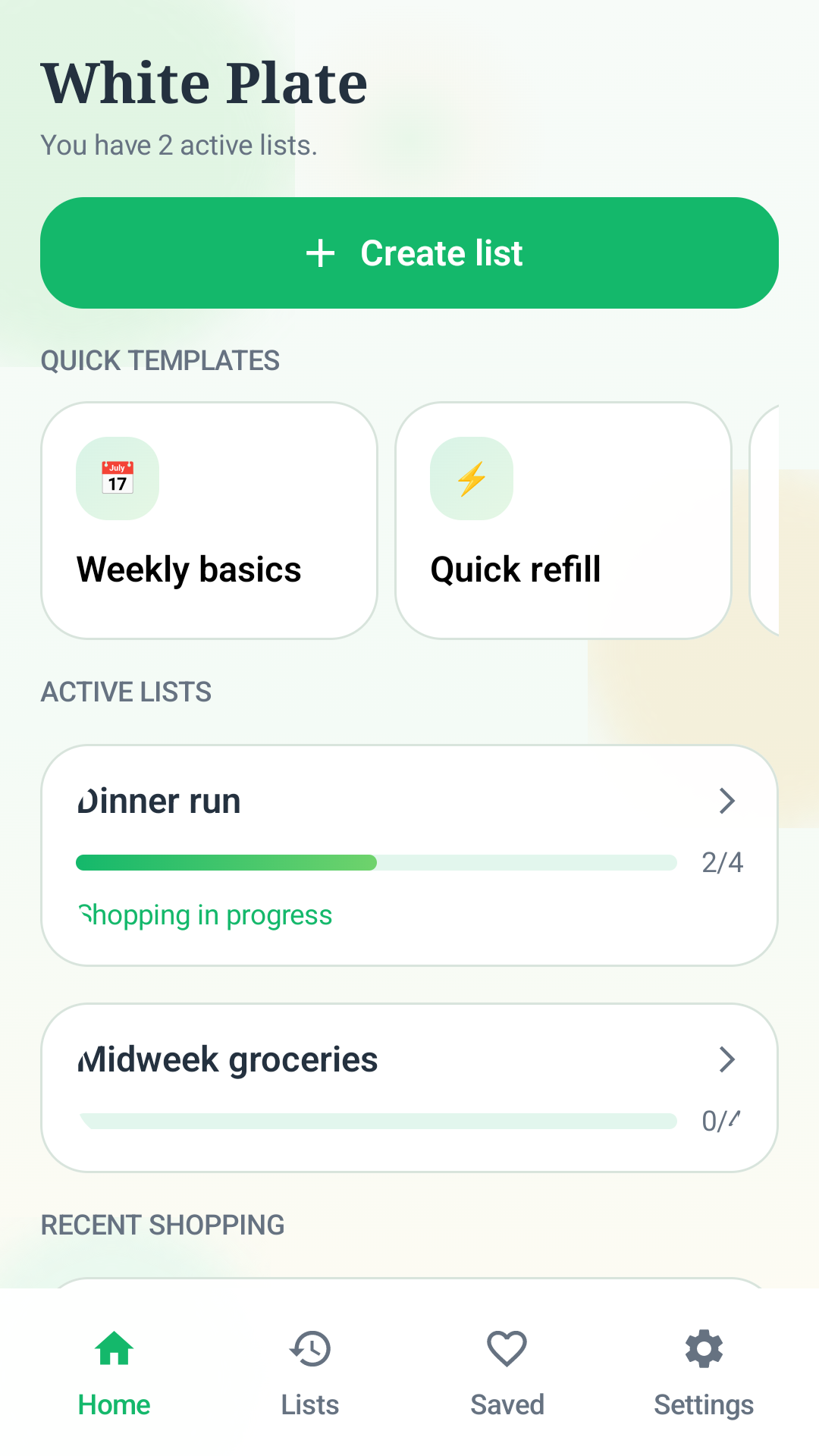The height and width of the screenshot is (1456, 819).
Task: Open the Midweek groceries list
Action: 409,1087
